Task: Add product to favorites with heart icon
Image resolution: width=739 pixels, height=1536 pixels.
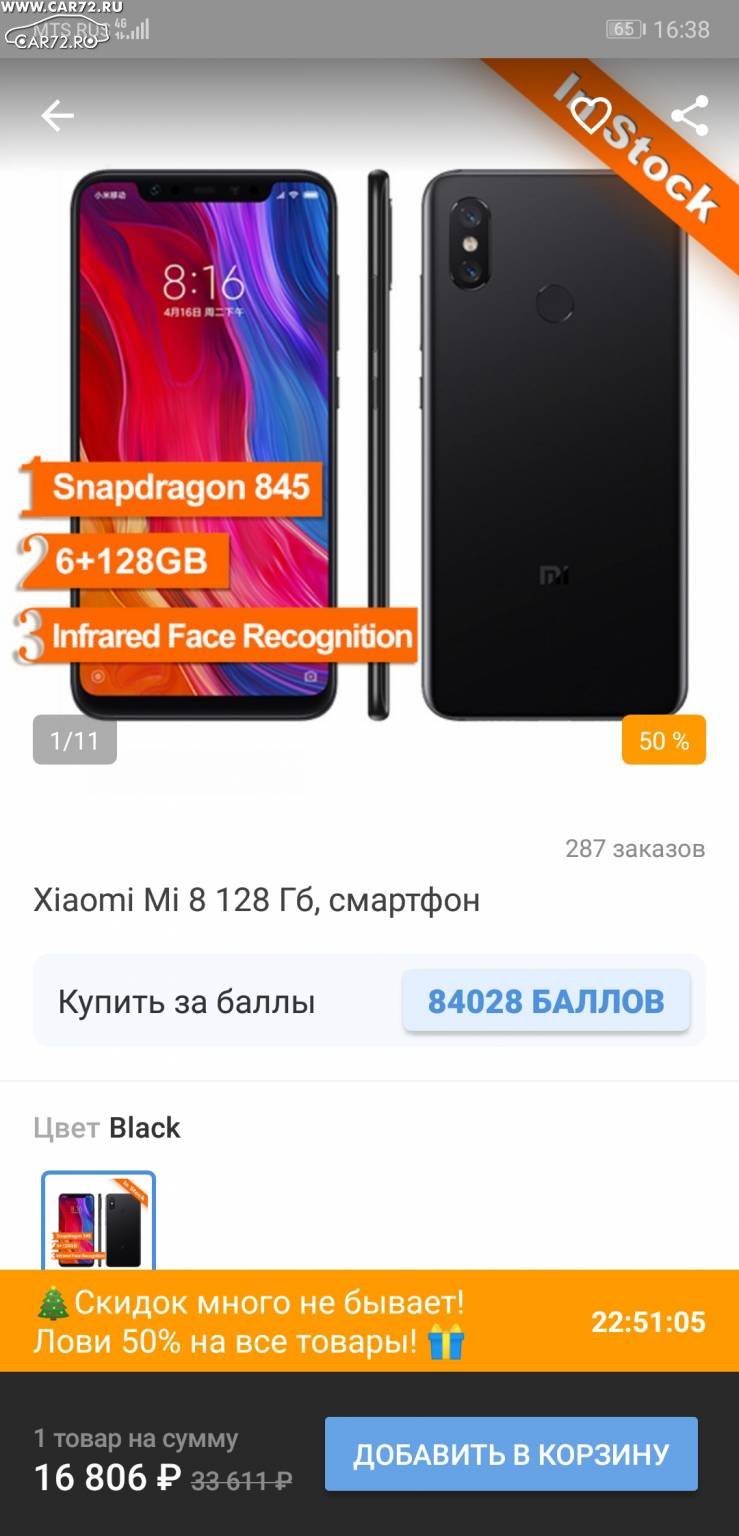Action: (590, 116)
